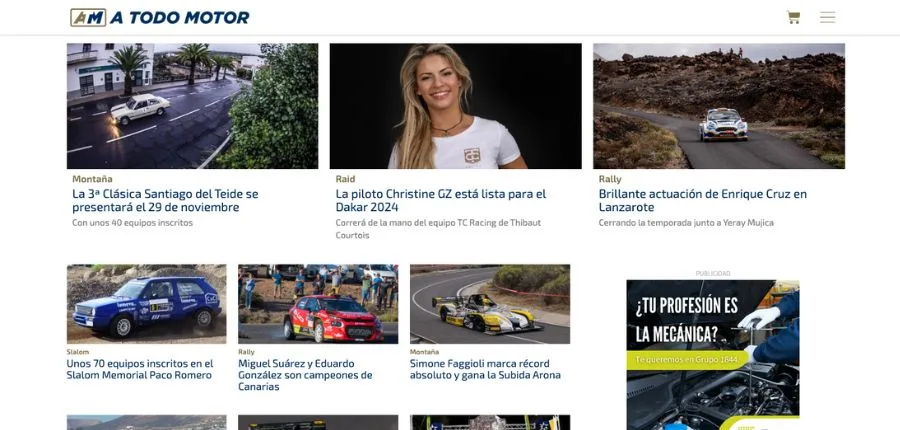Screen dimensions: 900x430
Task: Tap the blue Golf slalom car image
Action: (x=146, y=304)
